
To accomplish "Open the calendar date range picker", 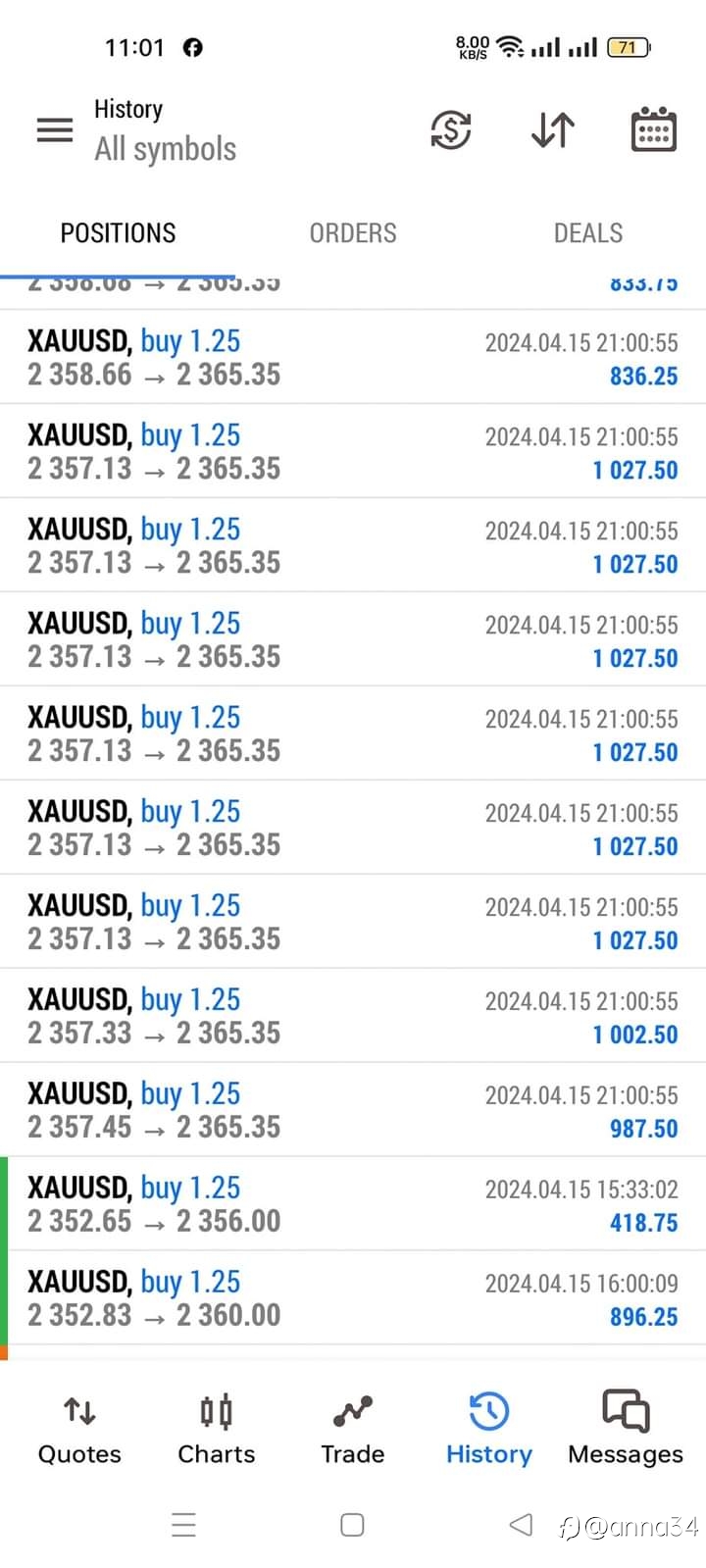I will 653,129.
